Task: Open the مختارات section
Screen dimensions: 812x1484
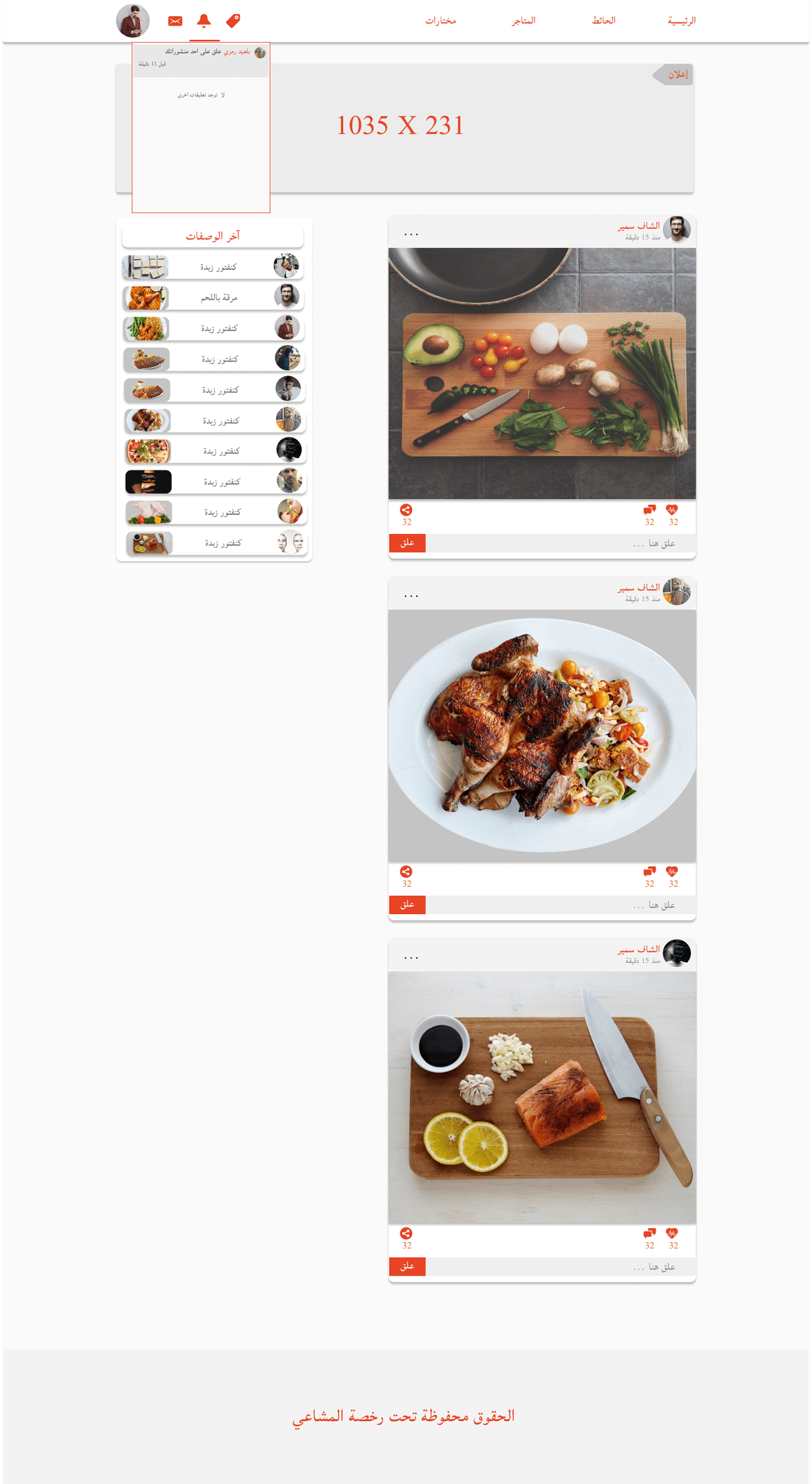Action: pos(441,21)
